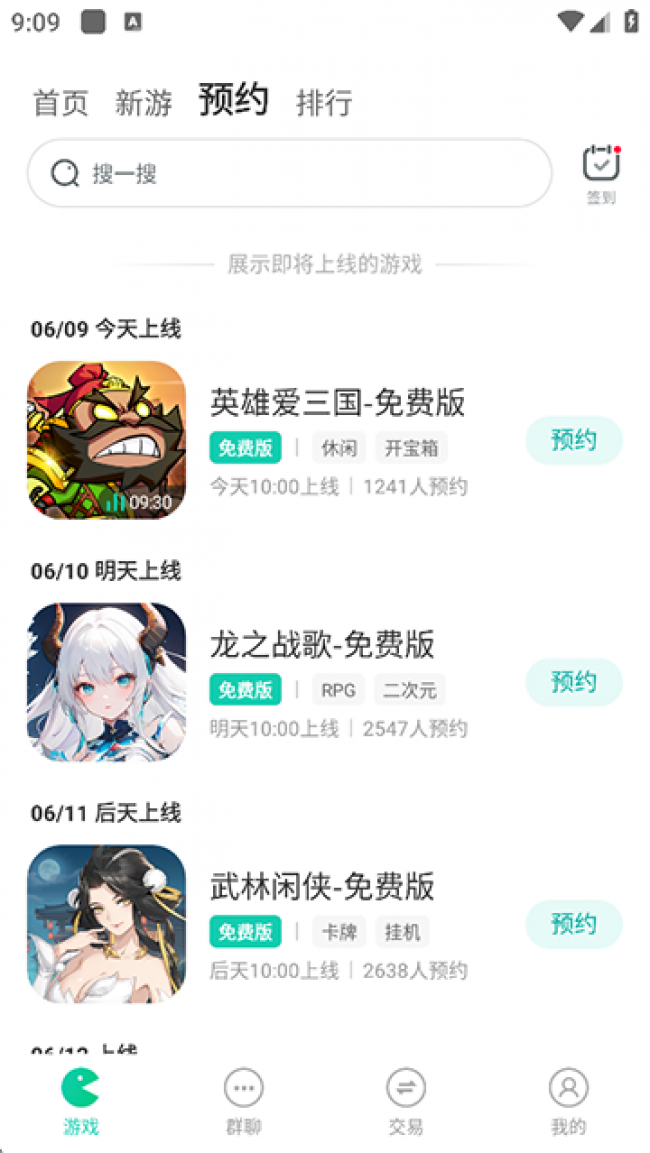The width and height of the screenshot is (650, 1153).
Task: Tap 预约 for 龙之战歌-免费版
Action: [573, 683]
